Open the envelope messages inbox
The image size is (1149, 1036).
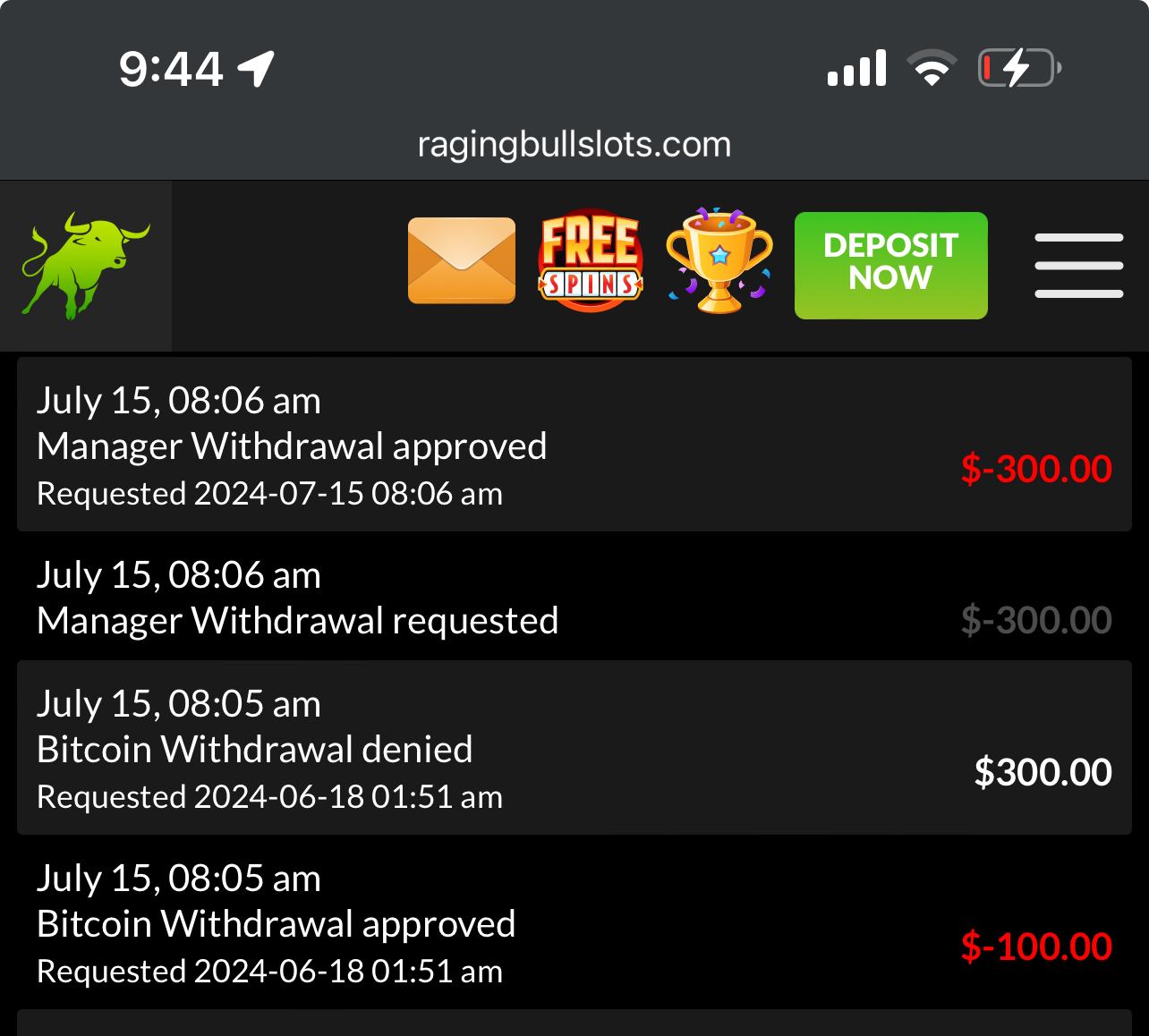coord(461,261)
